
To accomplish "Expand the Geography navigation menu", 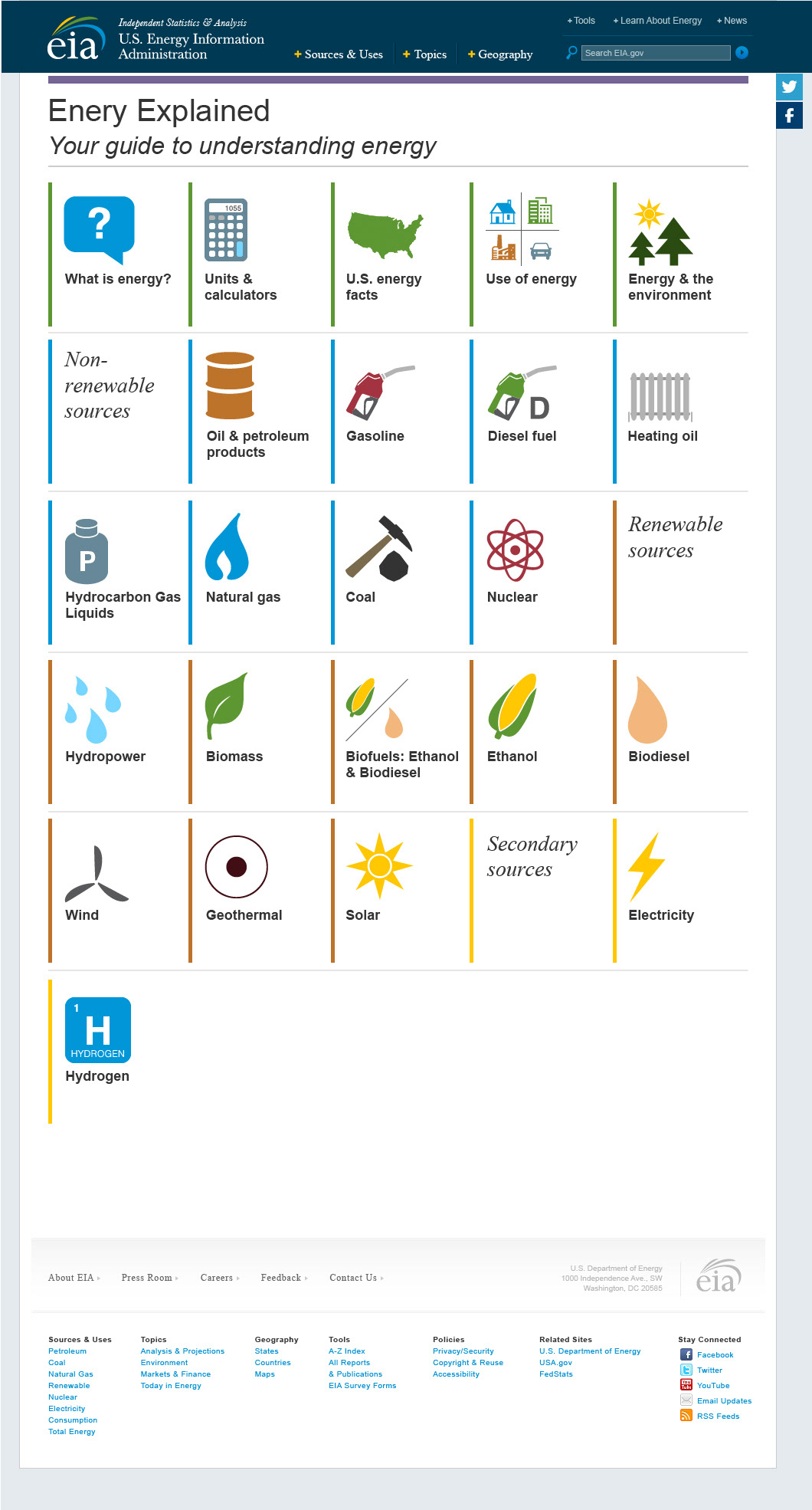I will 500,54.
